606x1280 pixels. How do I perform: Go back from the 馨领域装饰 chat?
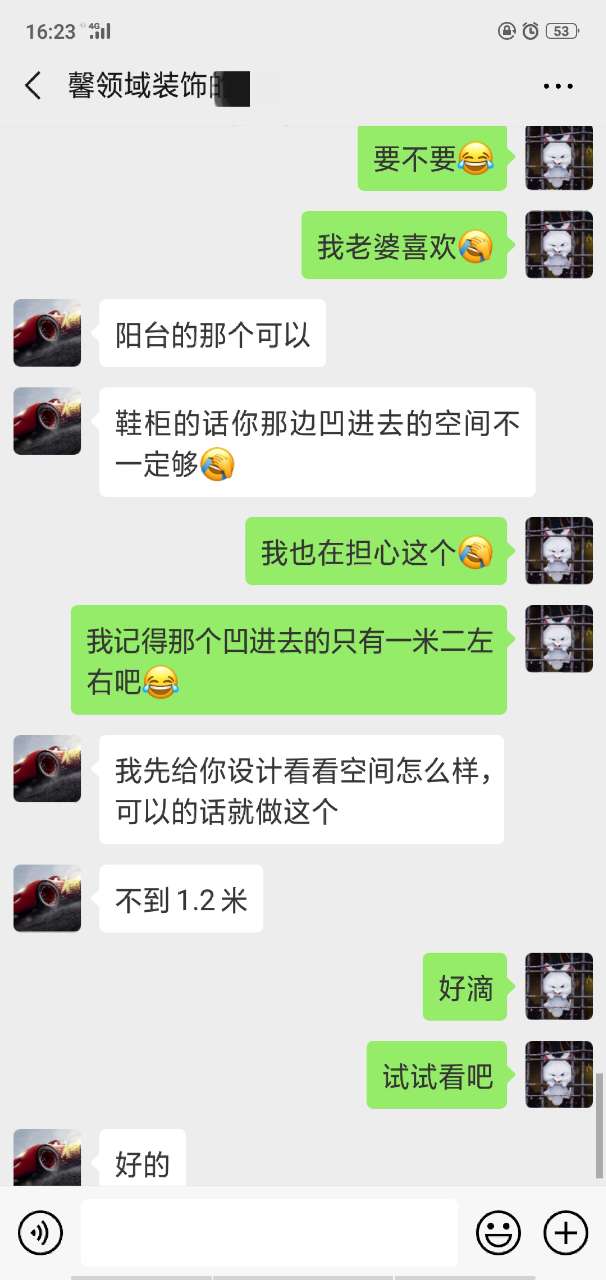click(33, 86)
